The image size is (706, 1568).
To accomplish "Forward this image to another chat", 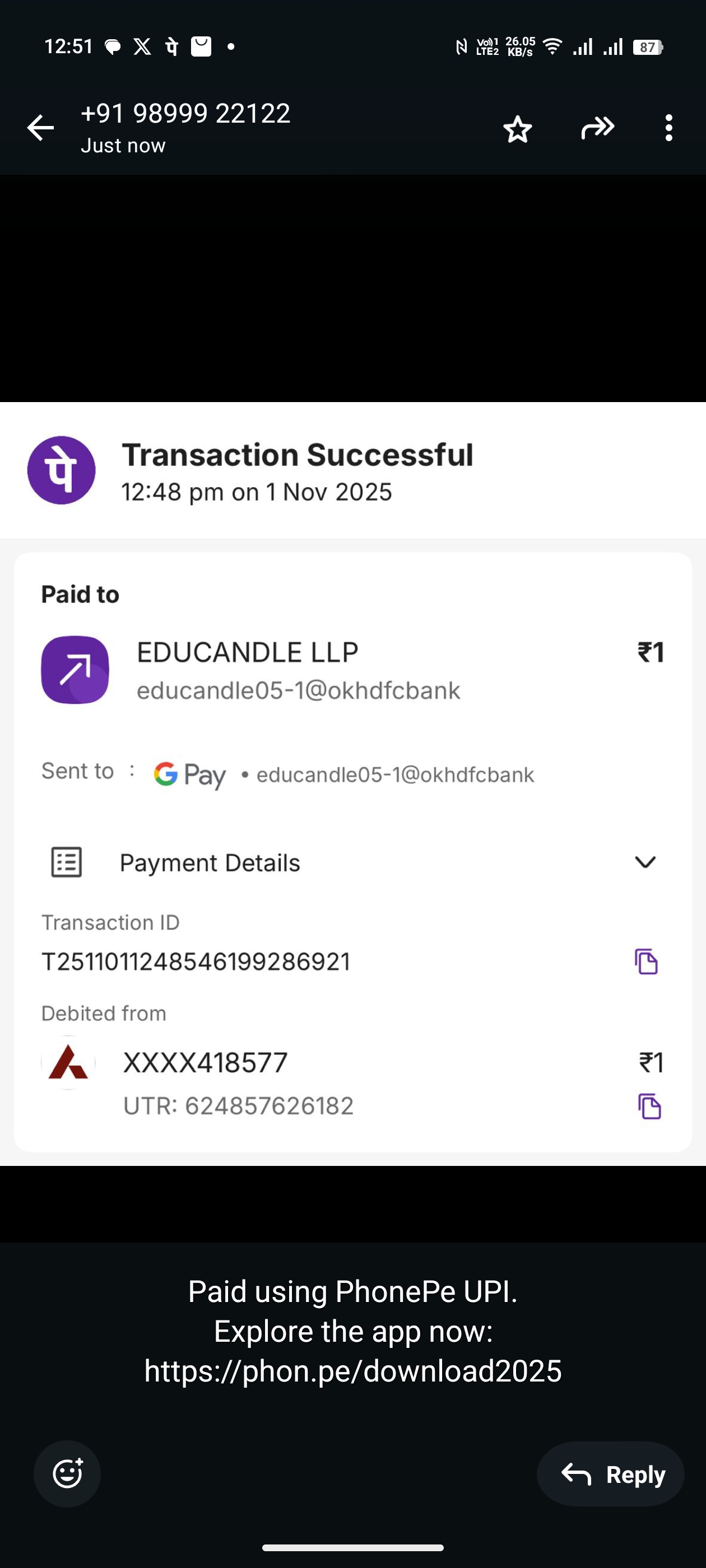I will pos(597,128).
